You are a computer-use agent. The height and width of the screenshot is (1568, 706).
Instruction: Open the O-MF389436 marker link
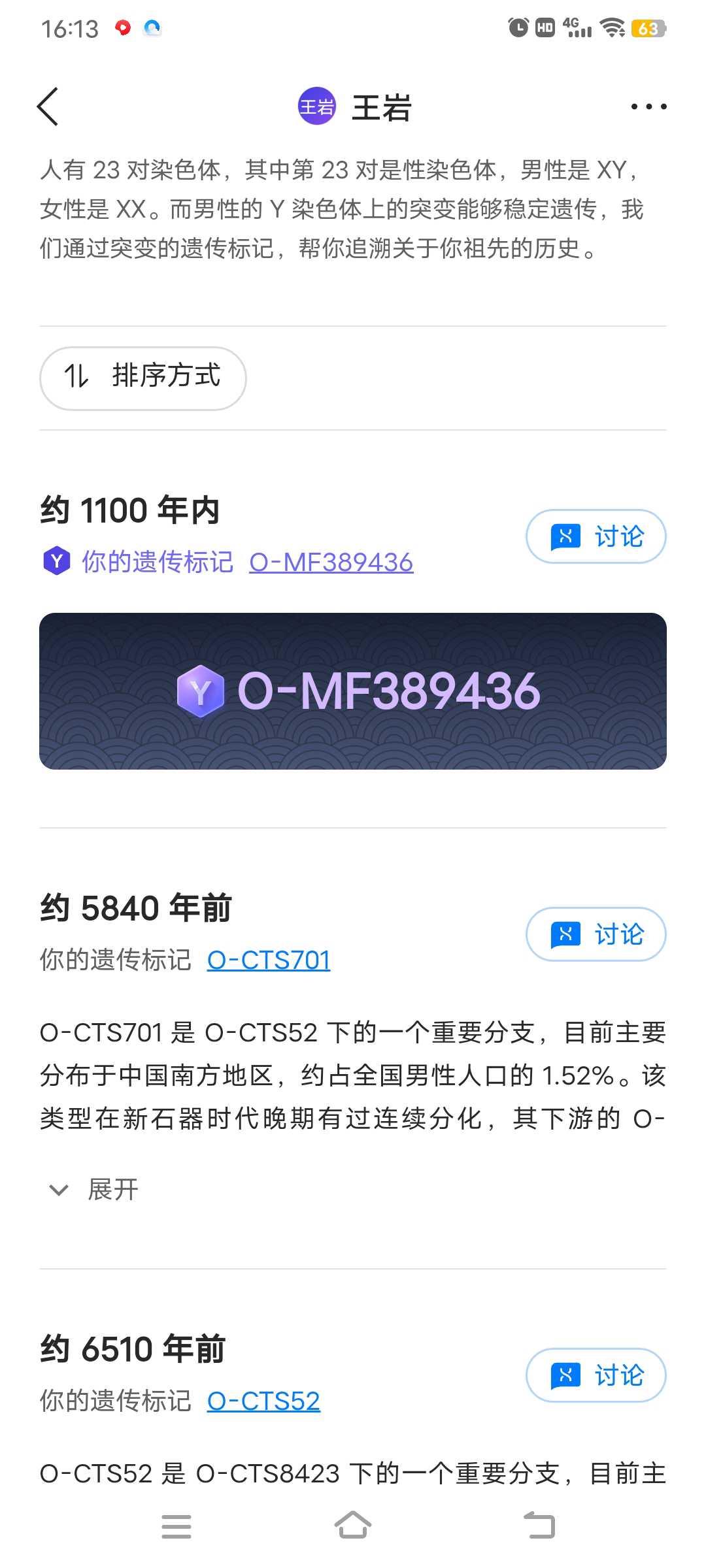coord(331,562)
